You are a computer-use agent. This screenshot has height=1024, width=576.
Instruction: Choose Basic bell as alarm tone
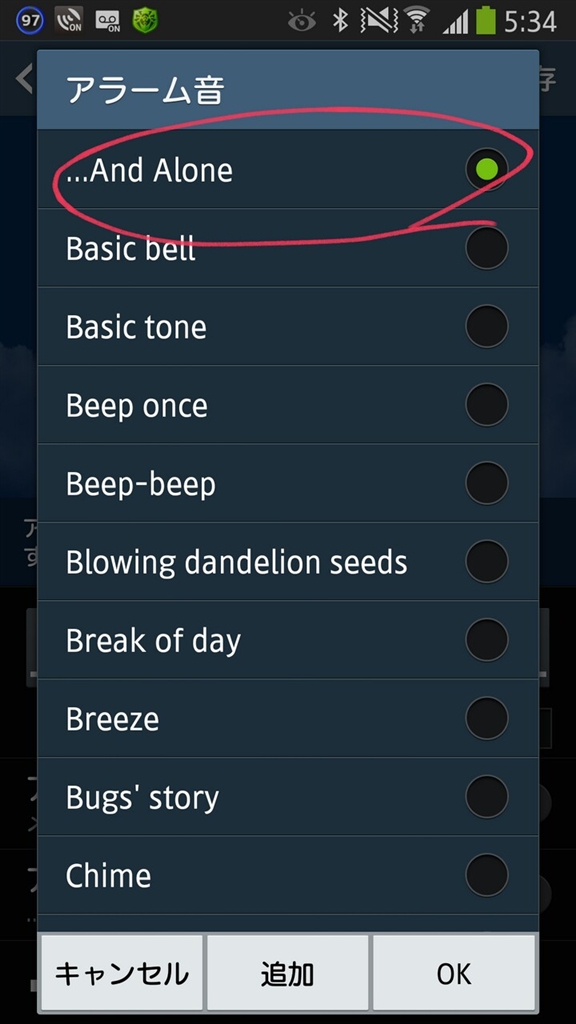tap(288, 248)
